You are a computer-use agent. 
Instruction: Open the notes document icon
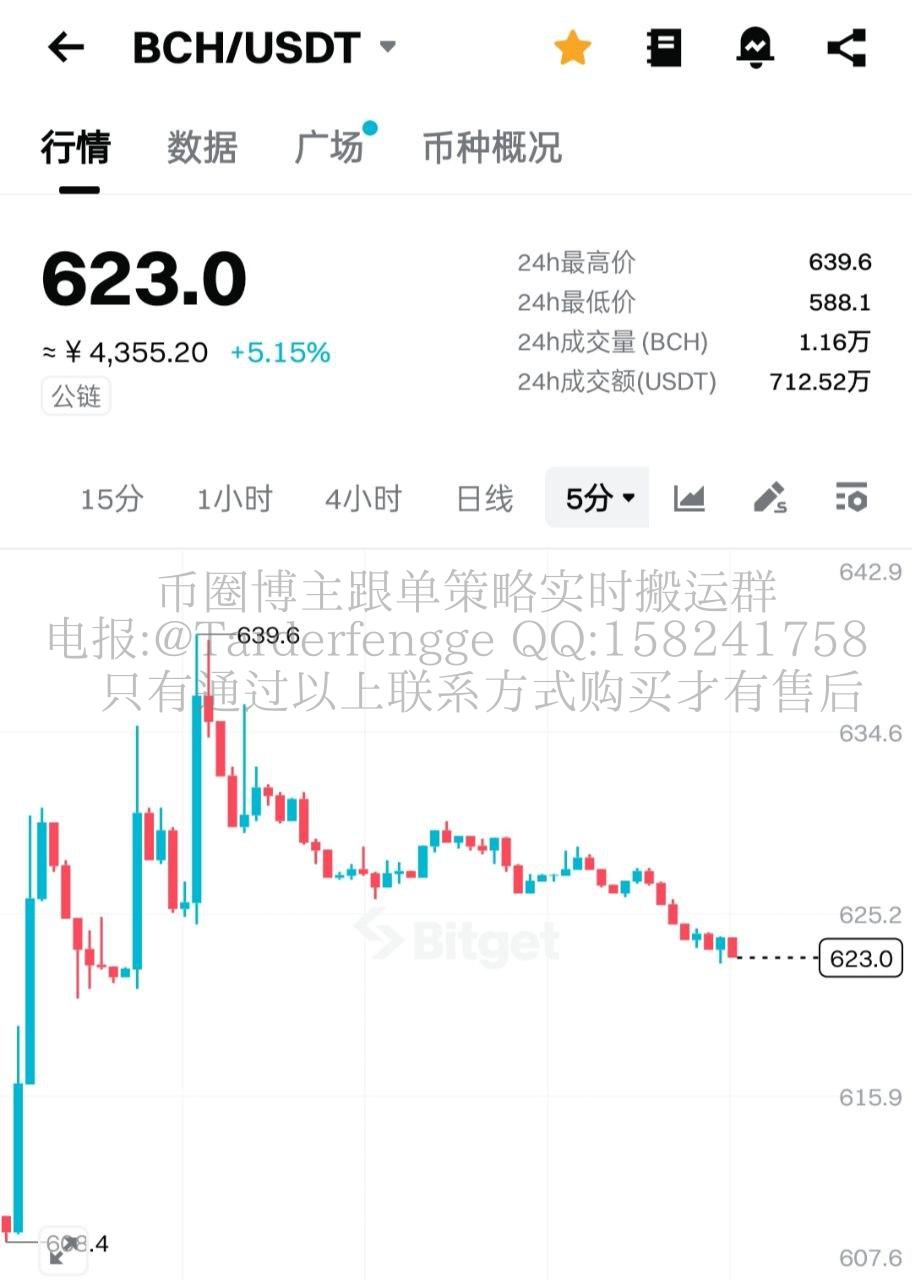coord(664,47)
